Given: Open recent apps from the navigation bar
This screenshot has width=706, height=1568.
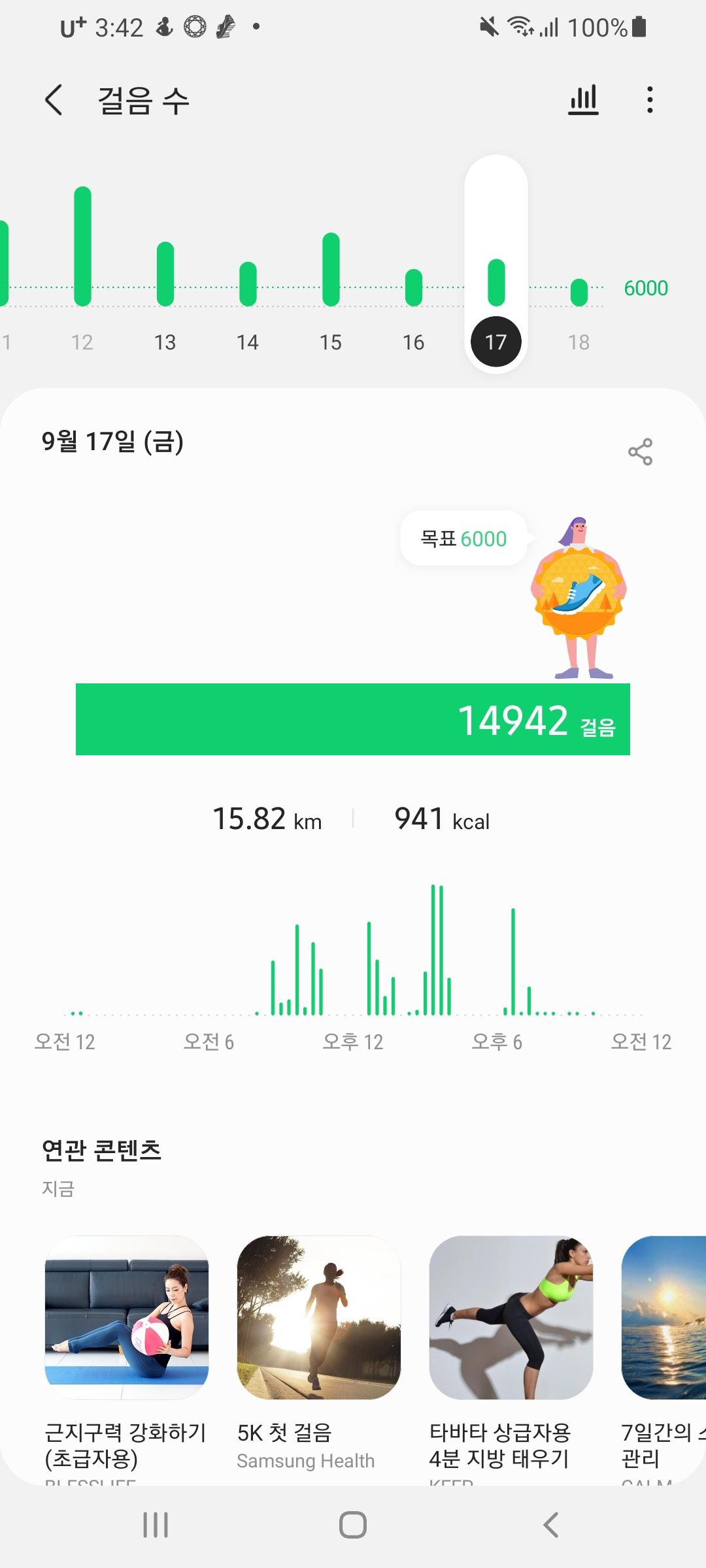Looking at the screenshot, I should pyautogui.click(x=156, y=1525).
